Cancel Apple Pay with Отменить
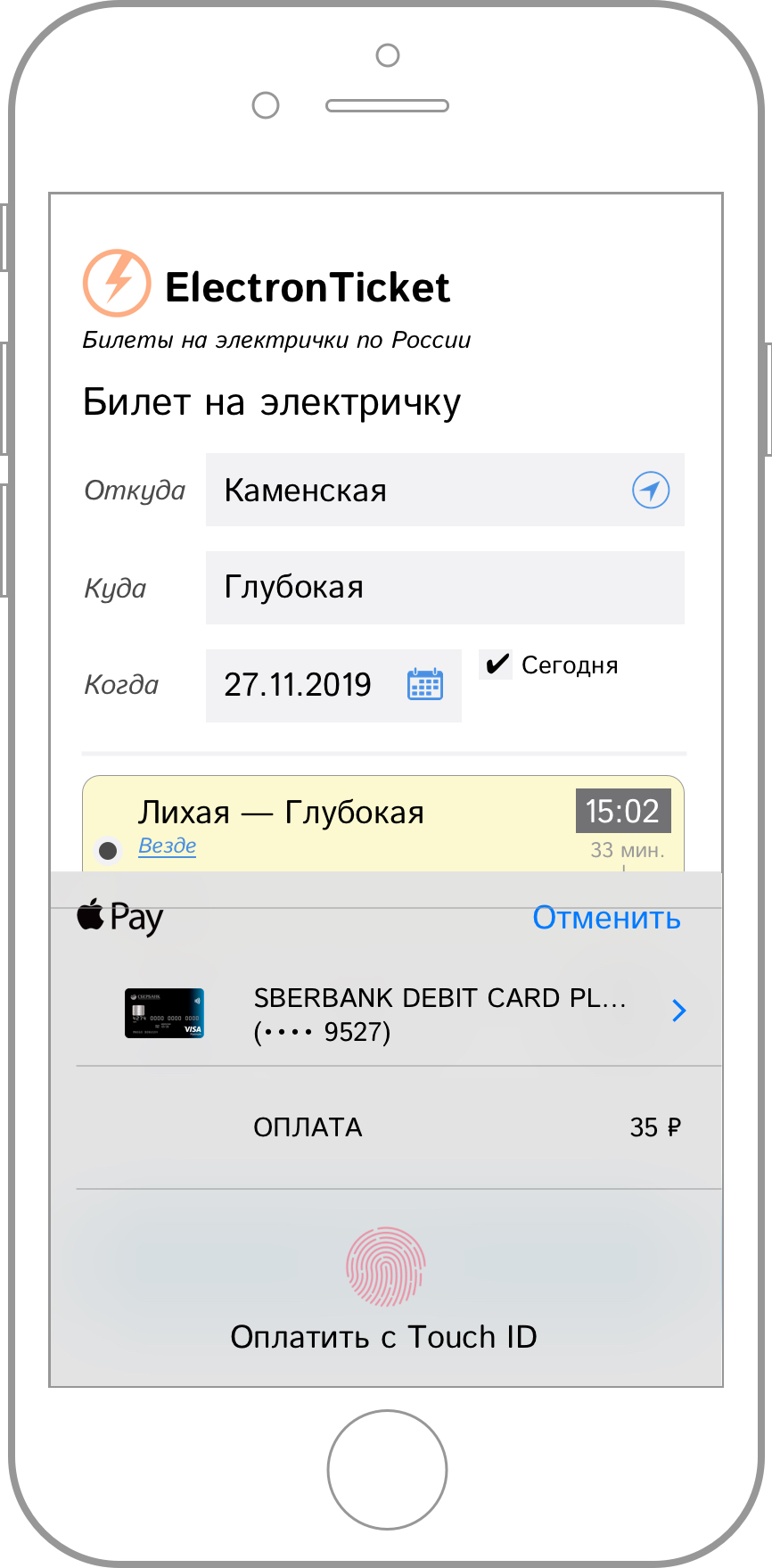Viewport: 772px width, 1568px height. point(606,918)
